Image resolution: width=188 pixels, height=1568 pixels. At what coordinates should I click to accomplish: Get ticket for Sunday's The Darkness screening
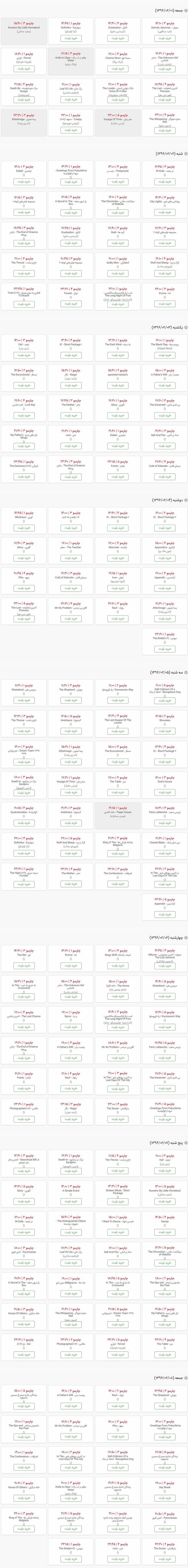(x=24, y=477)
